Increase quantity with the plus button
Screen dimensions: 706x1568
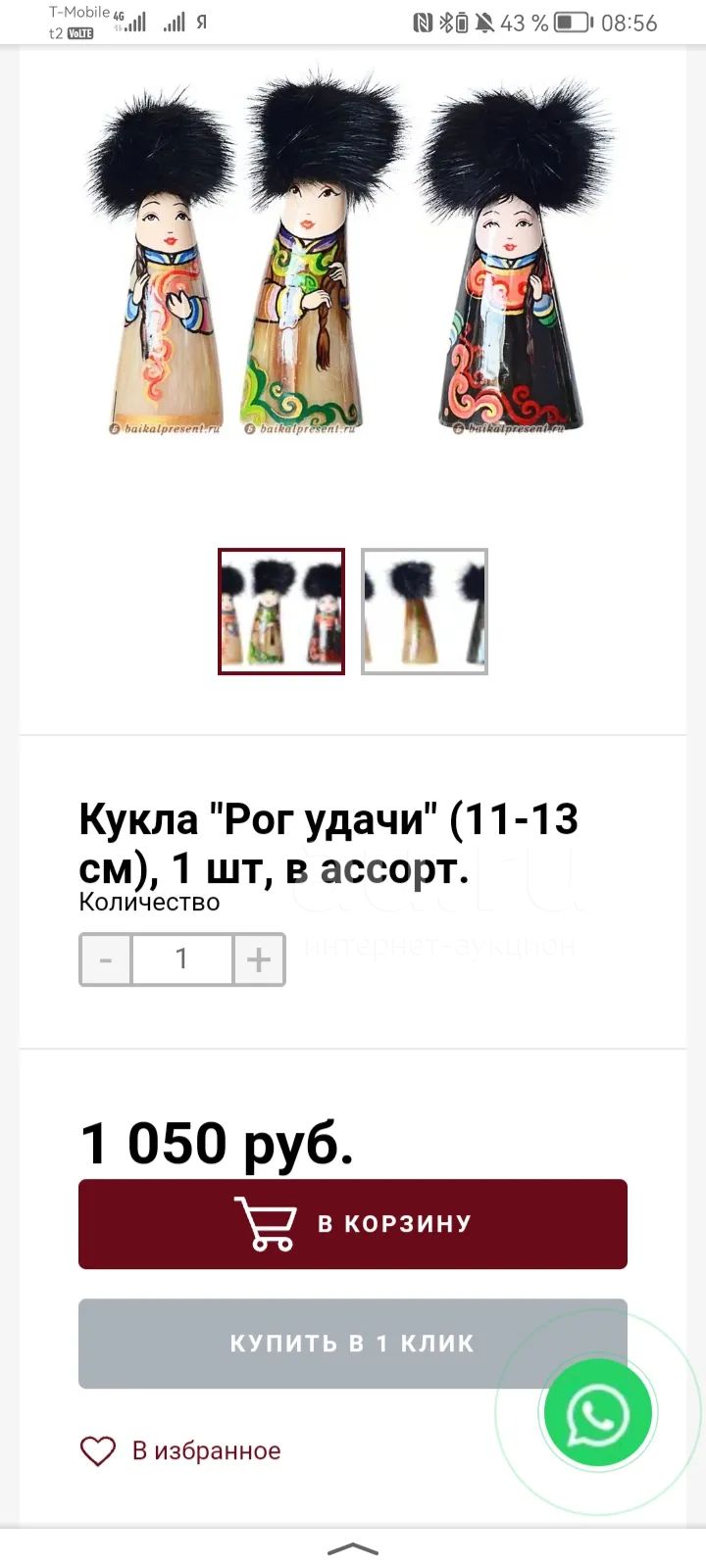(259, 958)
